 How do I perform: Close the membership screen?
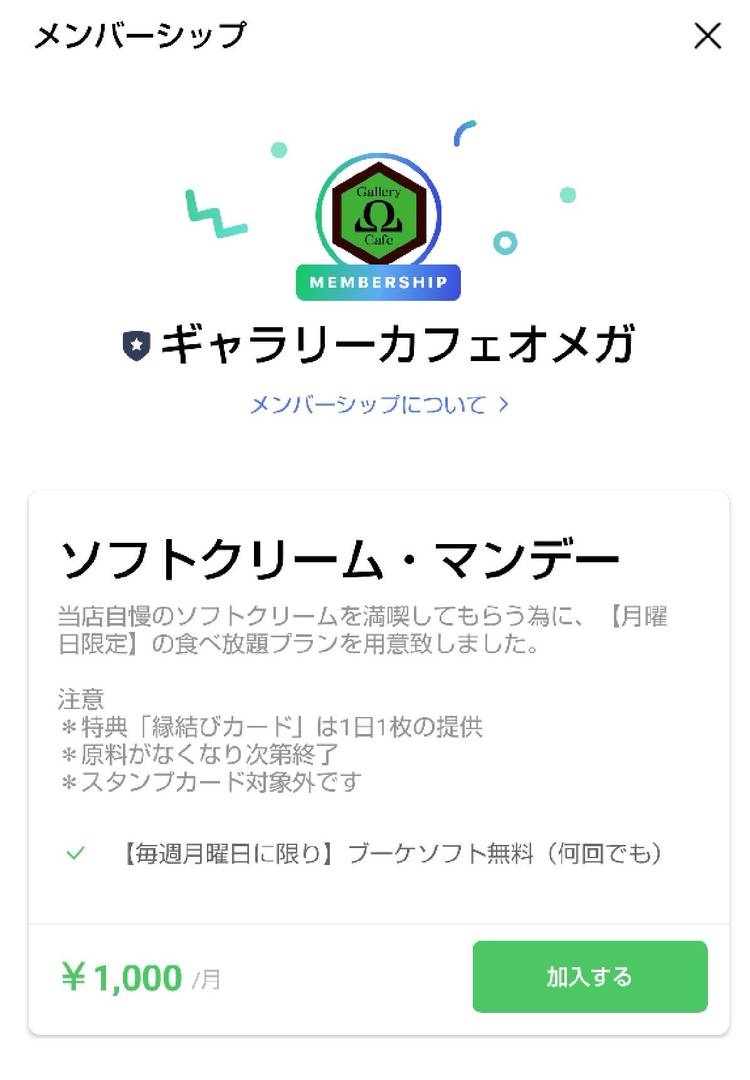[707, 36]
